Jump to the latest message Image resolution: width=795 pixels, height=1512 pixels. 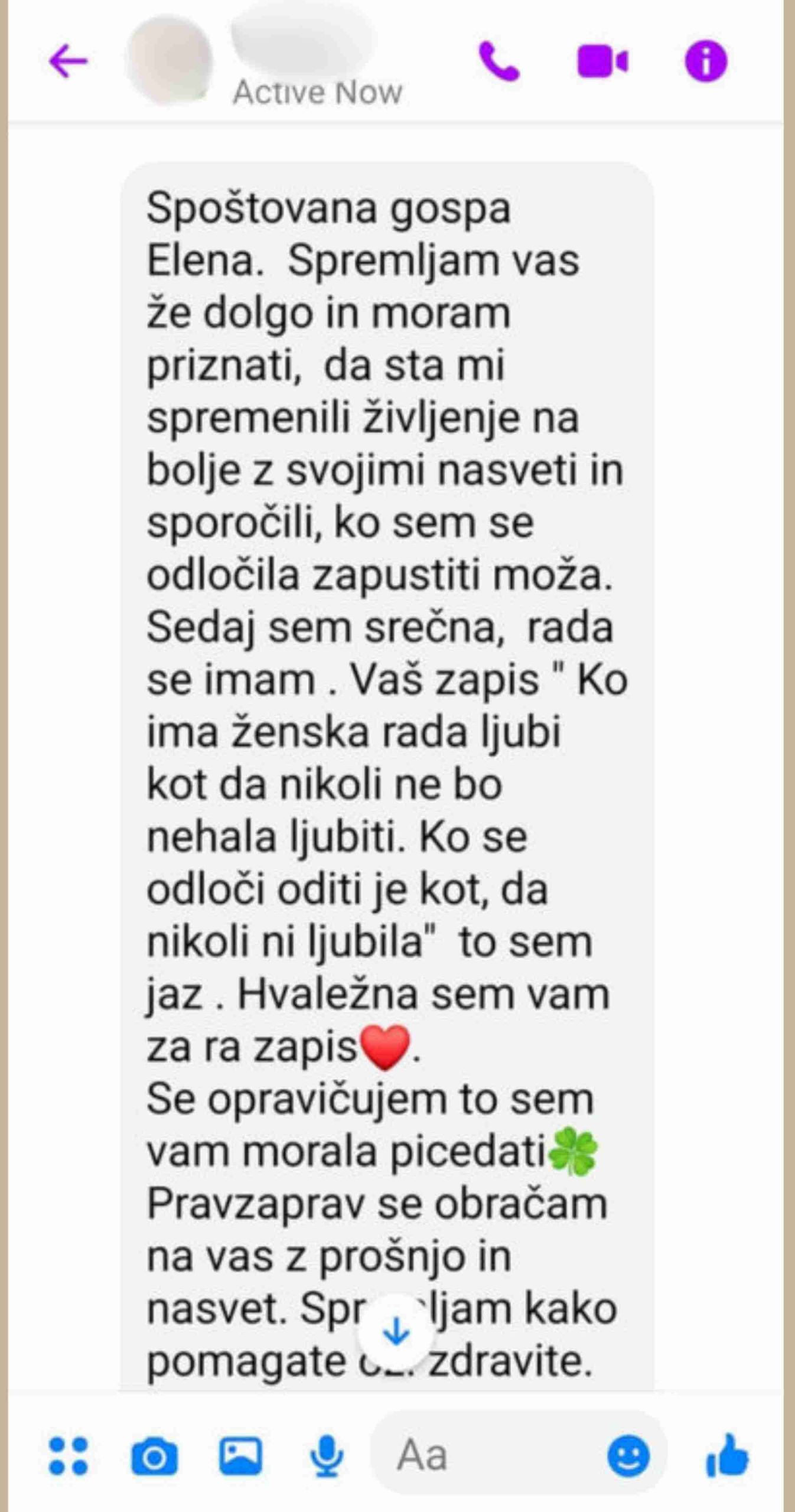pos(396,1332)
